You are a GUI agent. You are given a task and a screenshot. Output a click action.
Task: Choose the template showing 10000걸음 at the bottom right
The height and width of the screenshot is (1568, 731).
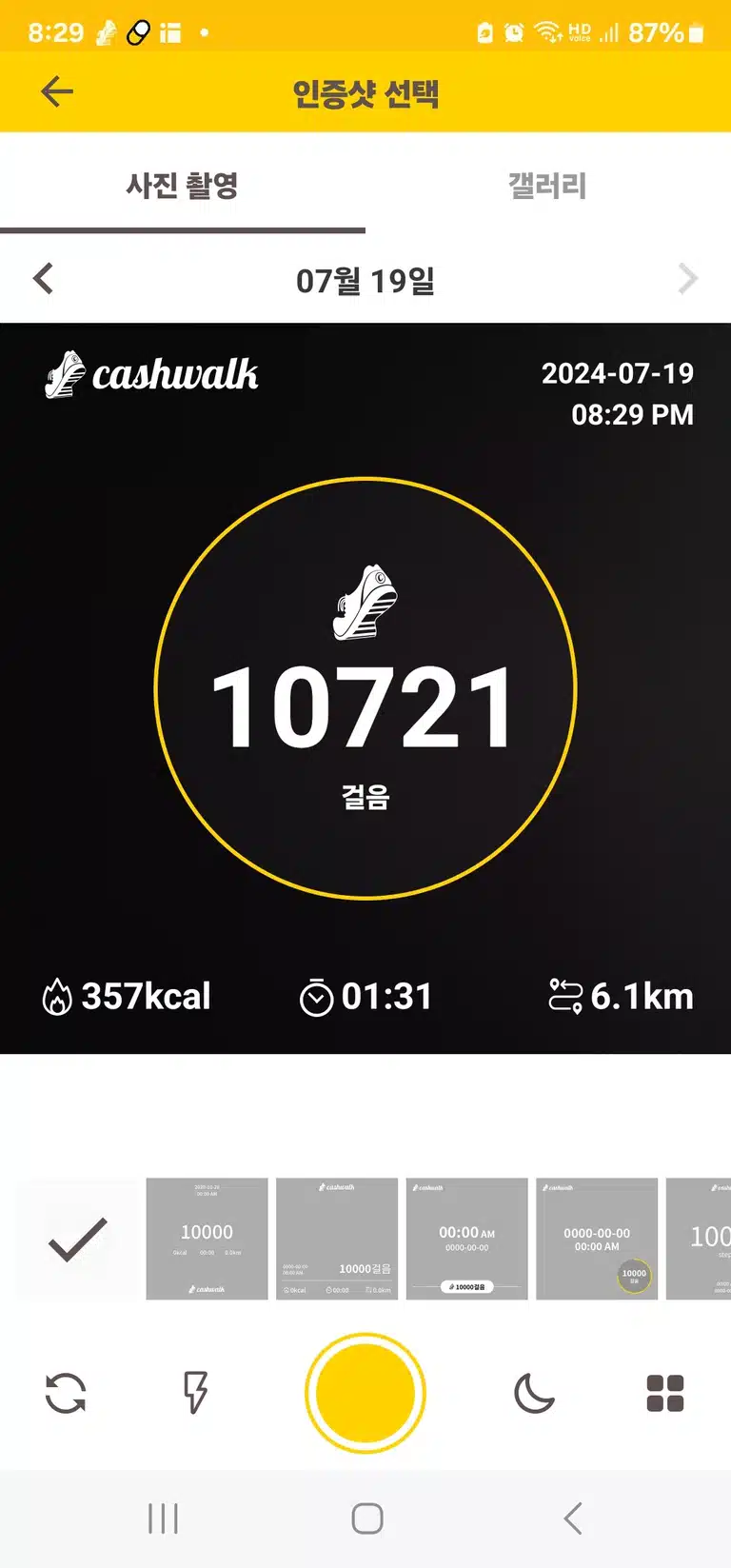(337, 1239)
